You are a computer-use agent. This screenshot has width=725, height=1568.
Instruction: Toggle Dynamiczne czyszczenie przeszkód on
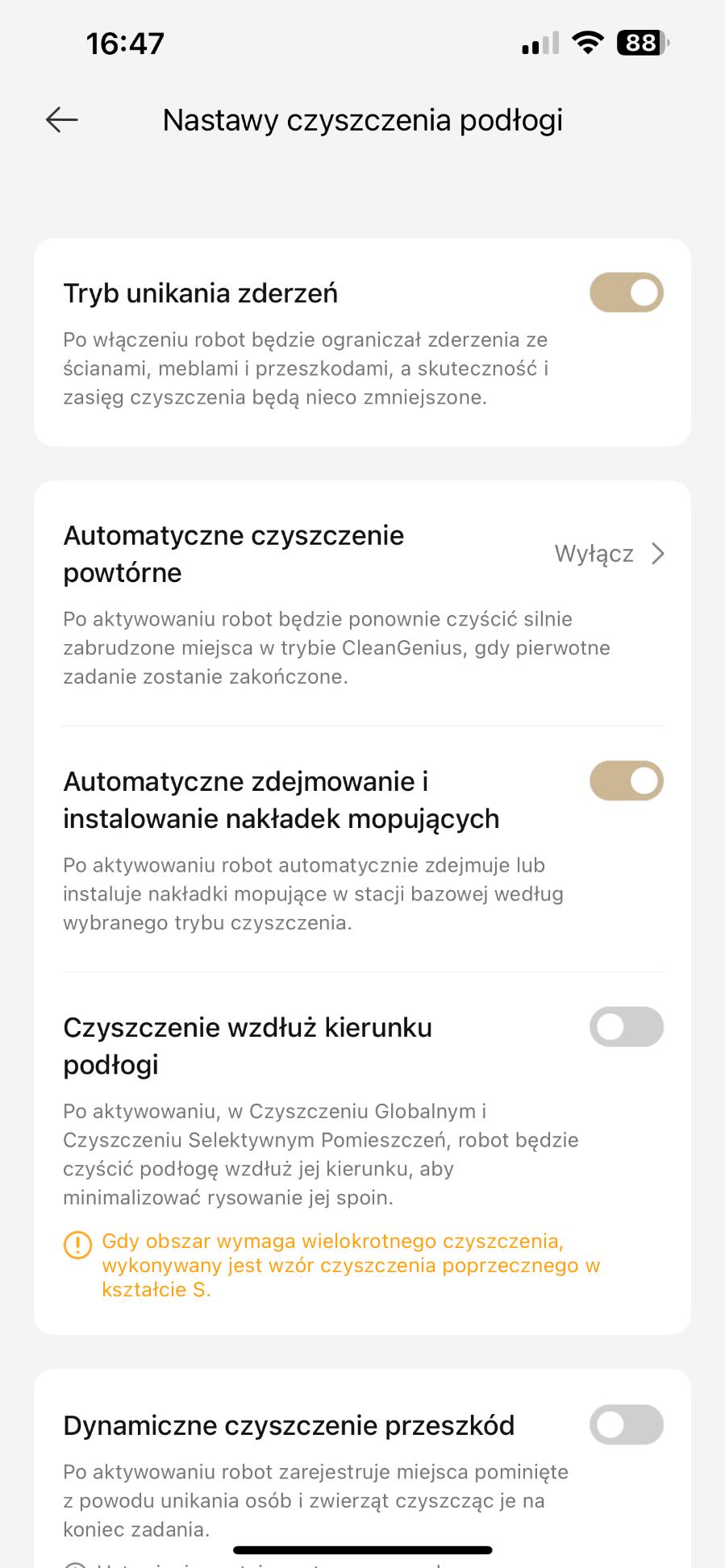coord(627,1425)
